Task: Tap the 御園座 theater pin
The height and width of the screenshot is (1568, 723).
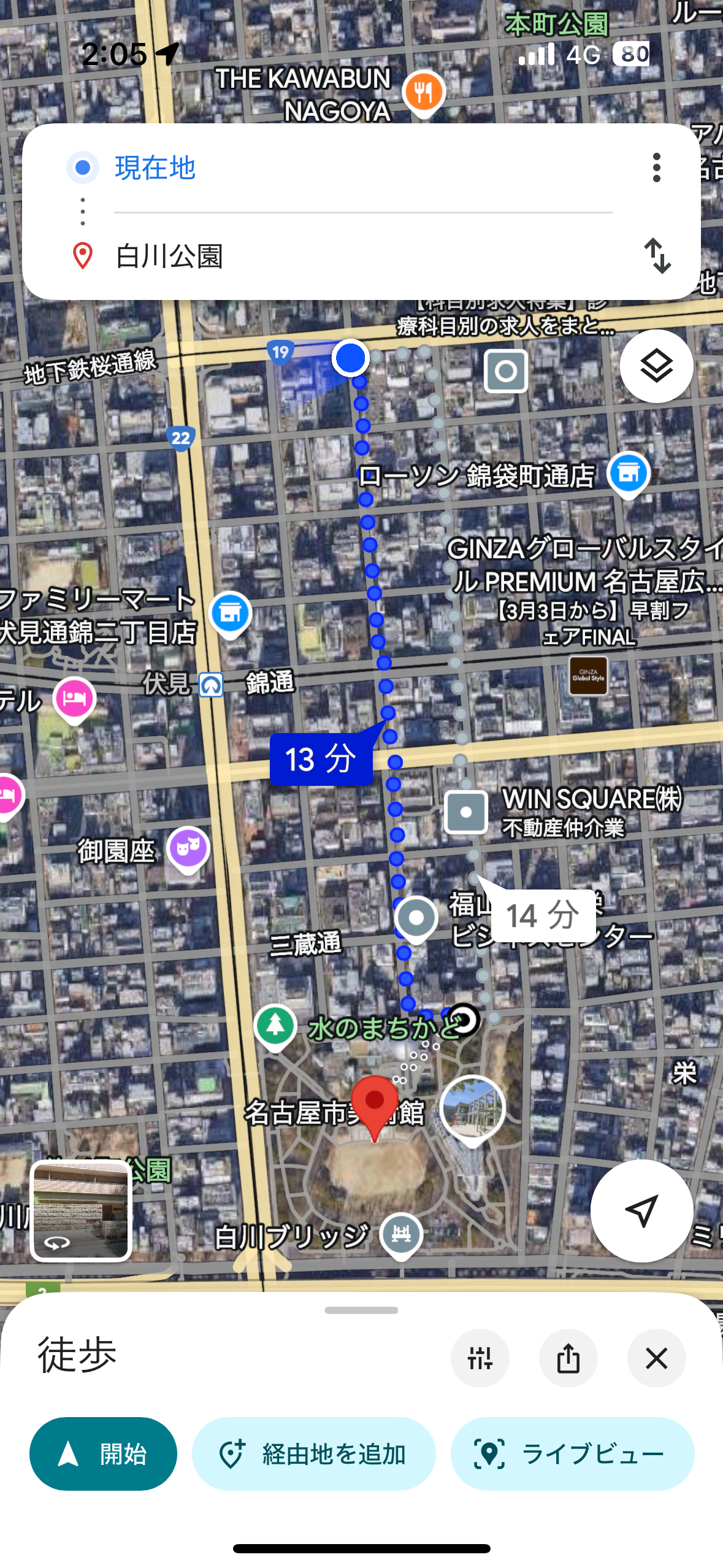Action: coord(188,848)
